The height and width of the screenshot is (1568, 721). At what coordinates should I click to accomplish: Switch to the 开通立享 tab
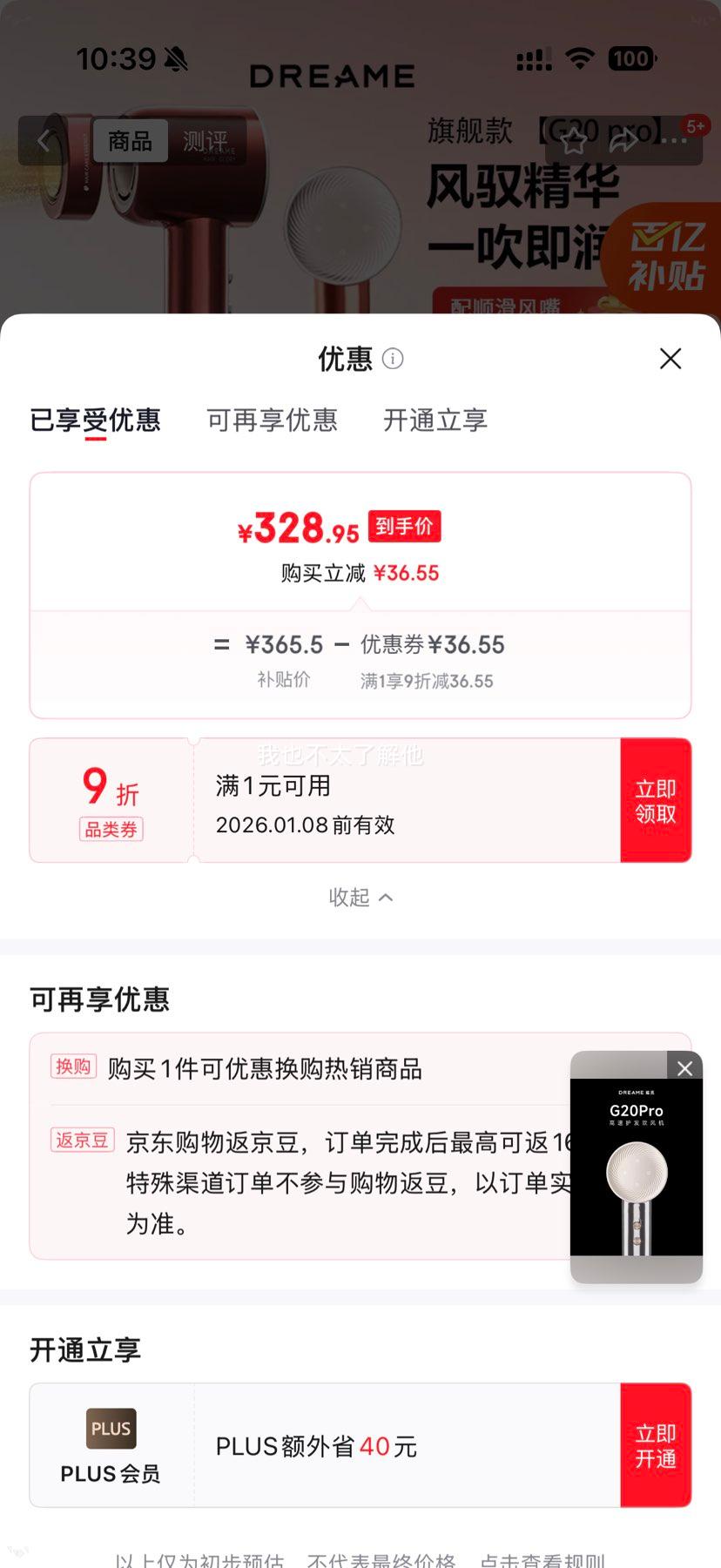(x=434, y=421)
